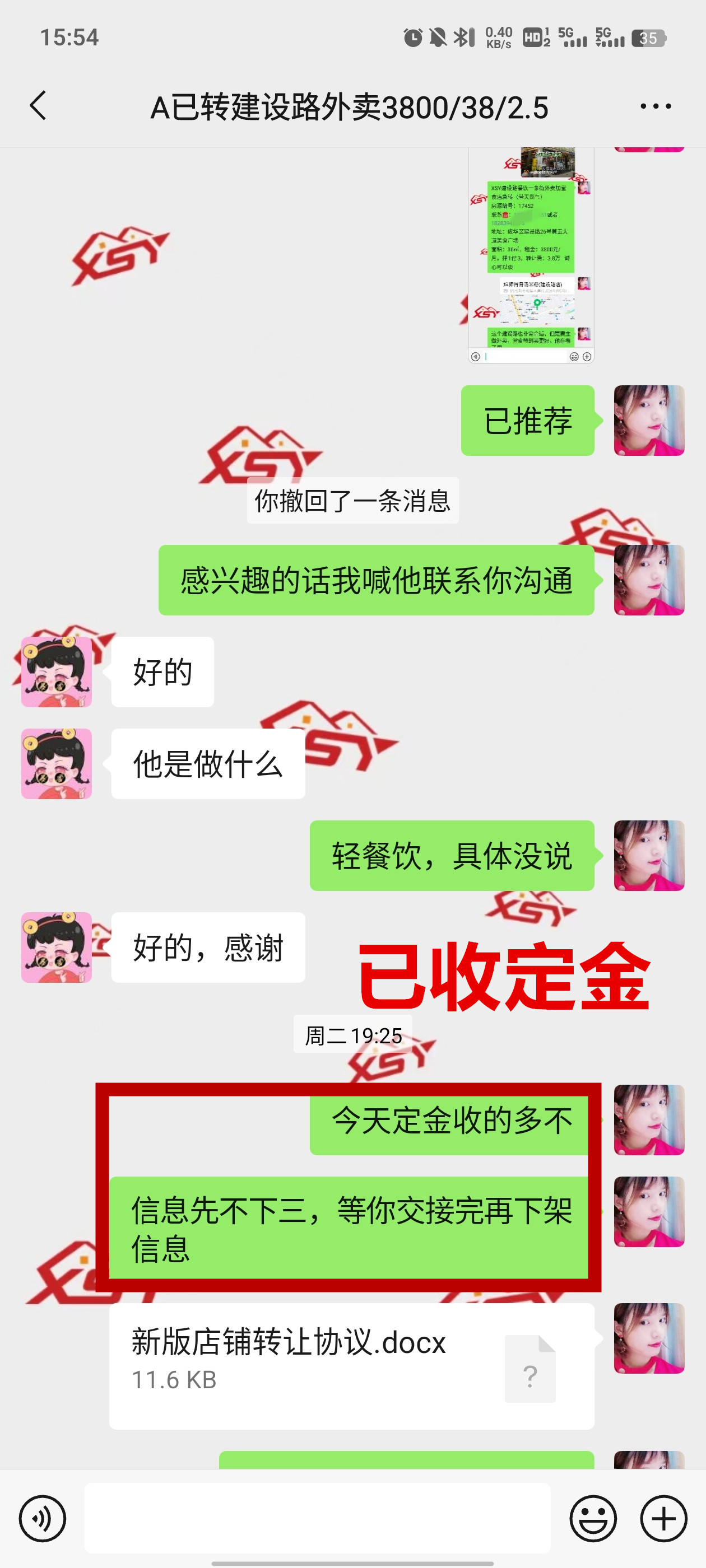
Task: Open the 新版店铺转让协议.docx file
Action: [351, 1365]
